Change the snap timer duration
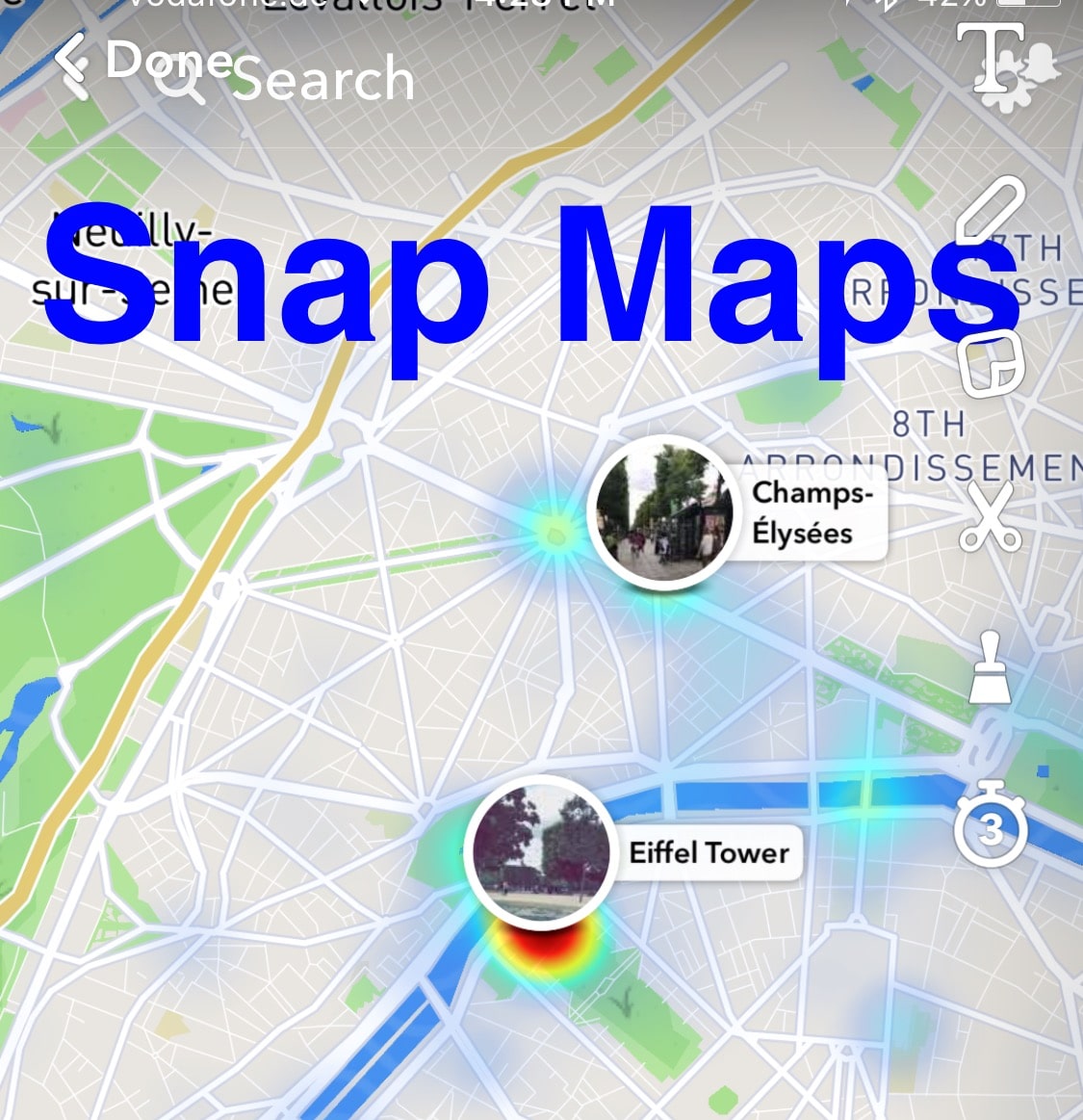Image resolution: width=1083 pixels, height=1120 pixels. point(991,826)
